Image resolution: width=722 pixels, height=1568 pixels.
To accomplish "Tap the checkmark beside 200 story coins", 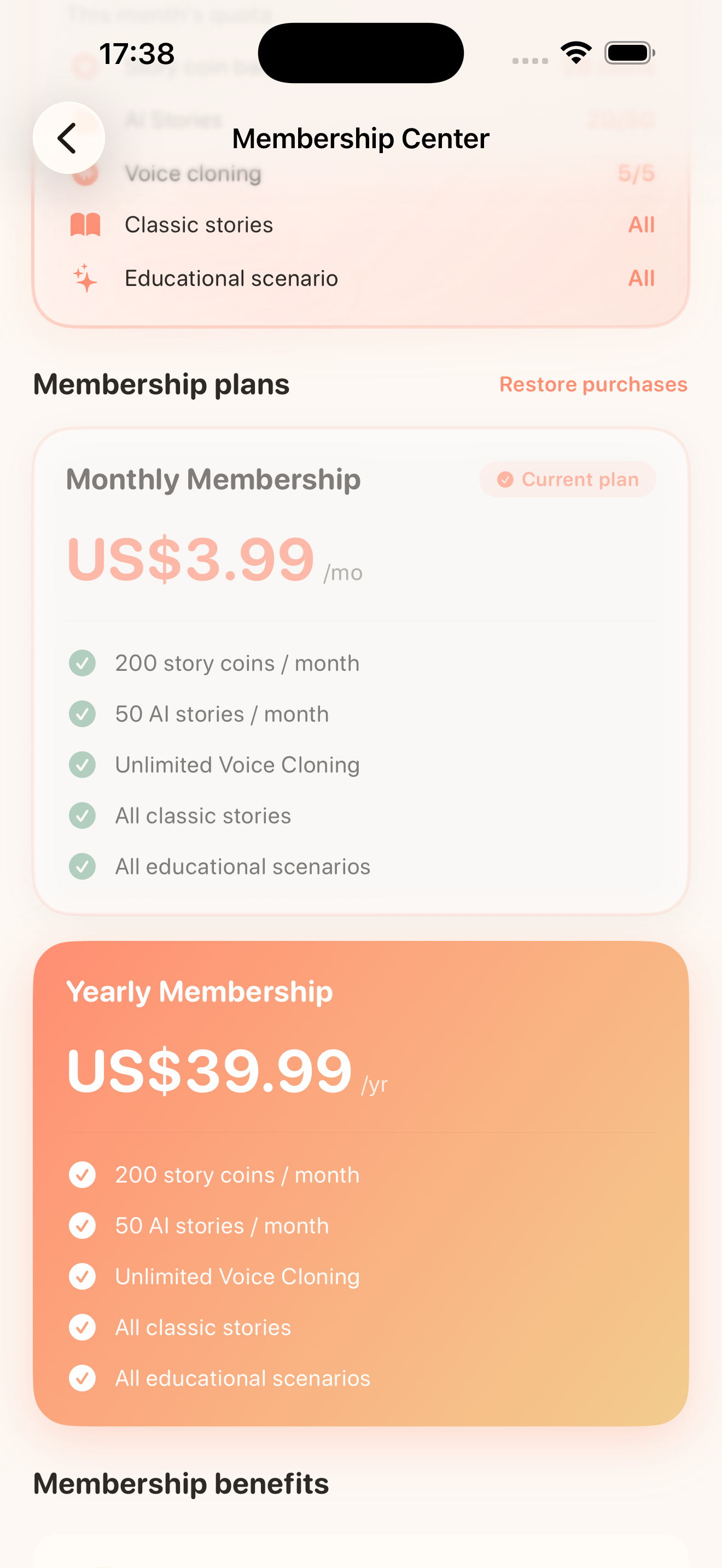I will [83, 663].
